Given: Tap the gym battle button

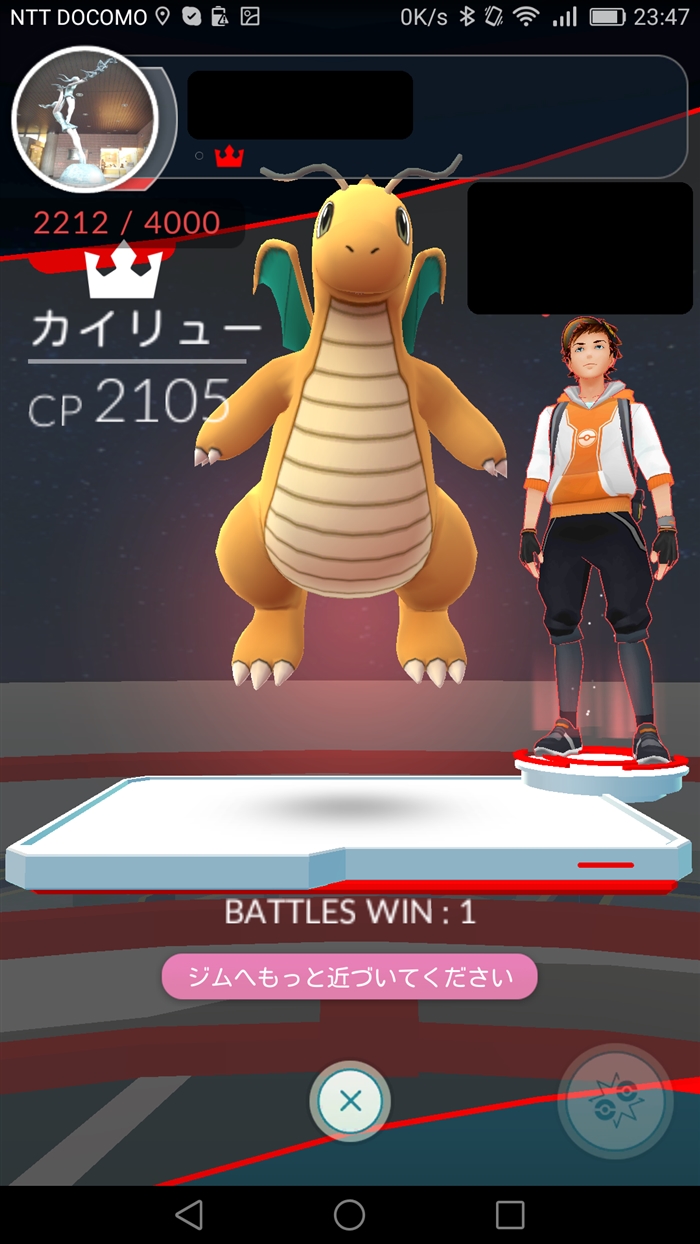Looking at the screenshot, I should 614,1103.
